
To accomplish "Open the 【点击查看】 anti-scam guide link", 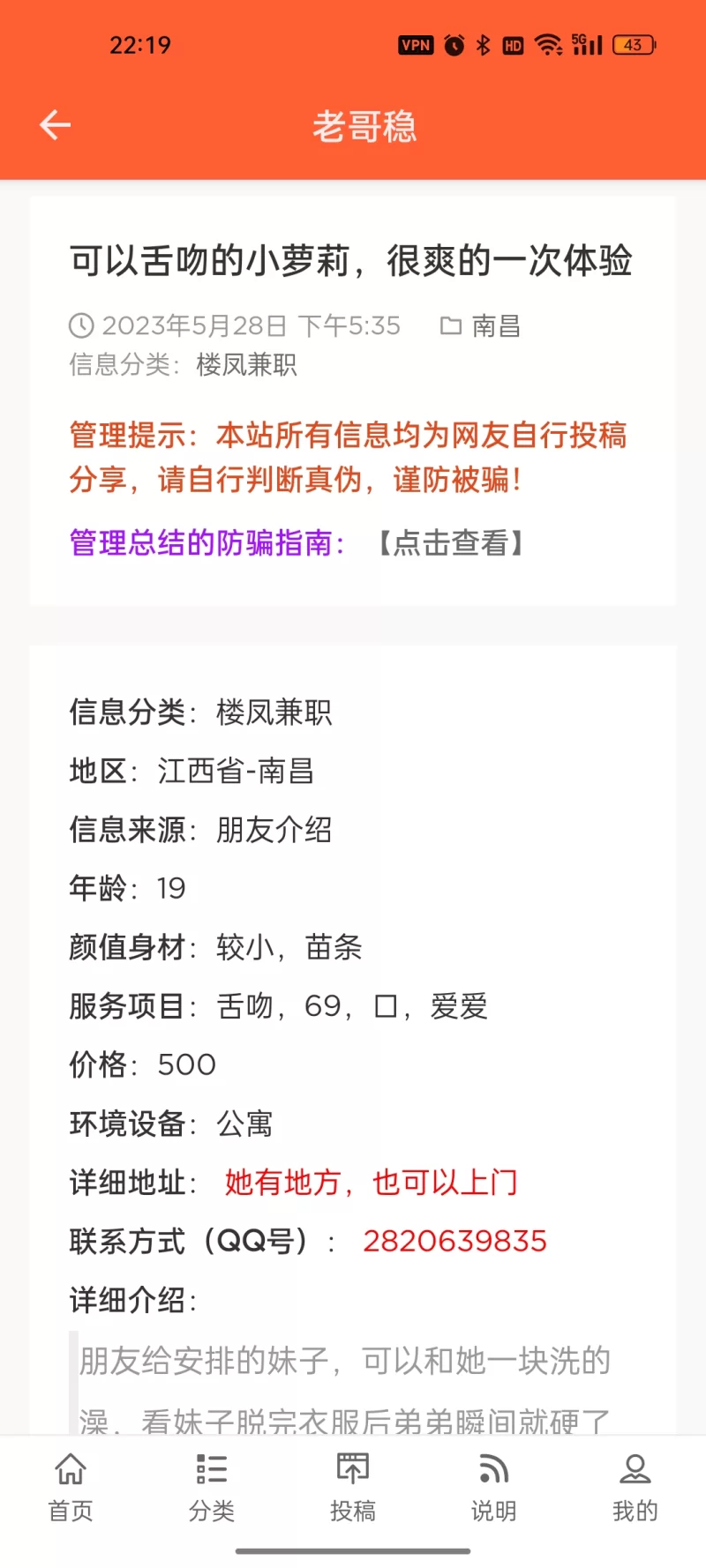I will click(451, 542).
